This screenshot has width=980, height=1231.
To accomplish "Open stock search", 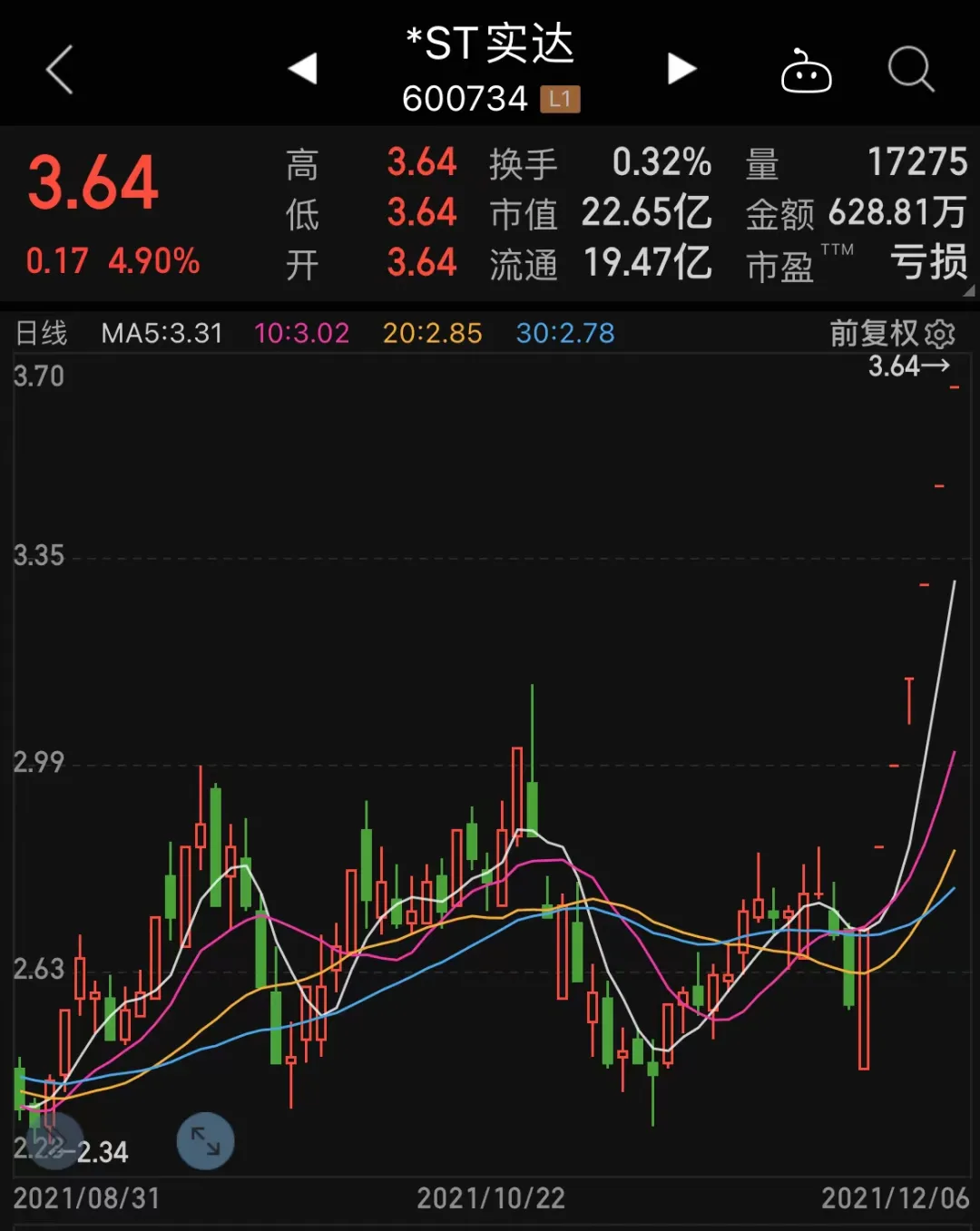I will [910, 69].
